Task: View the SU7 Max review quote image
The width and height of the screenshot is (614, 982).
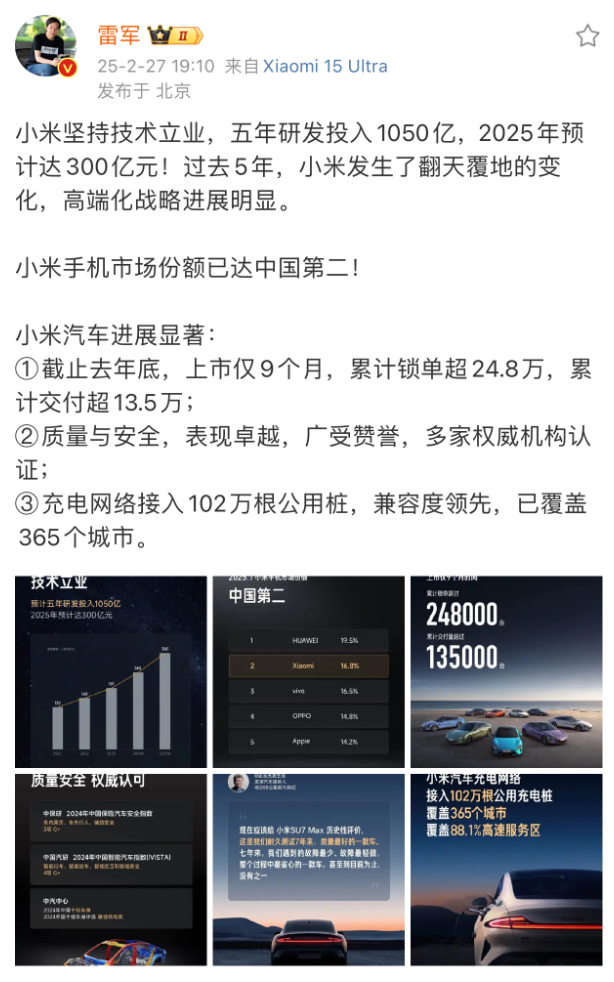Action: pos(308,869)
